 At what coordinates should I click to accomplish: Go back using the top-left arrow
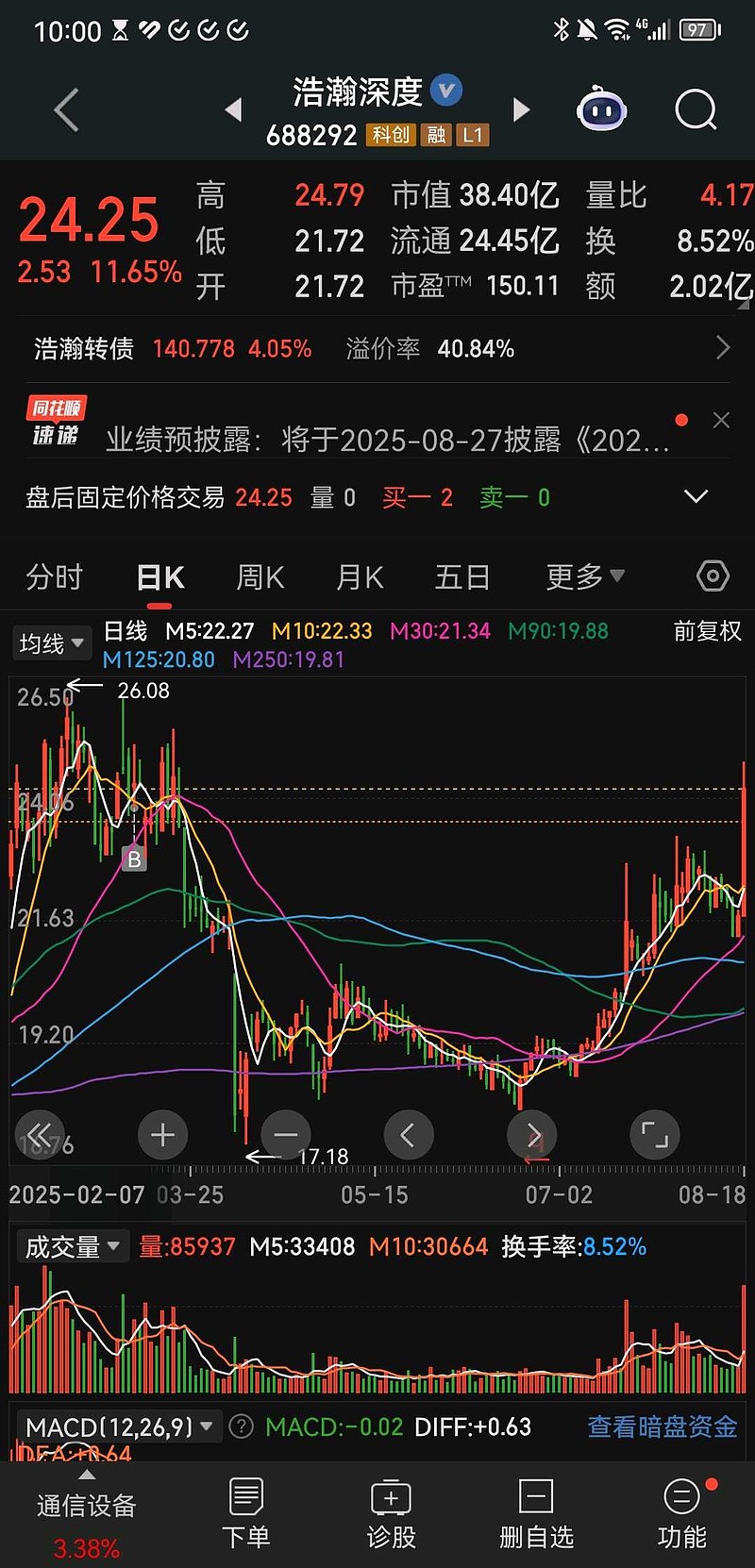tap(67, 110)
